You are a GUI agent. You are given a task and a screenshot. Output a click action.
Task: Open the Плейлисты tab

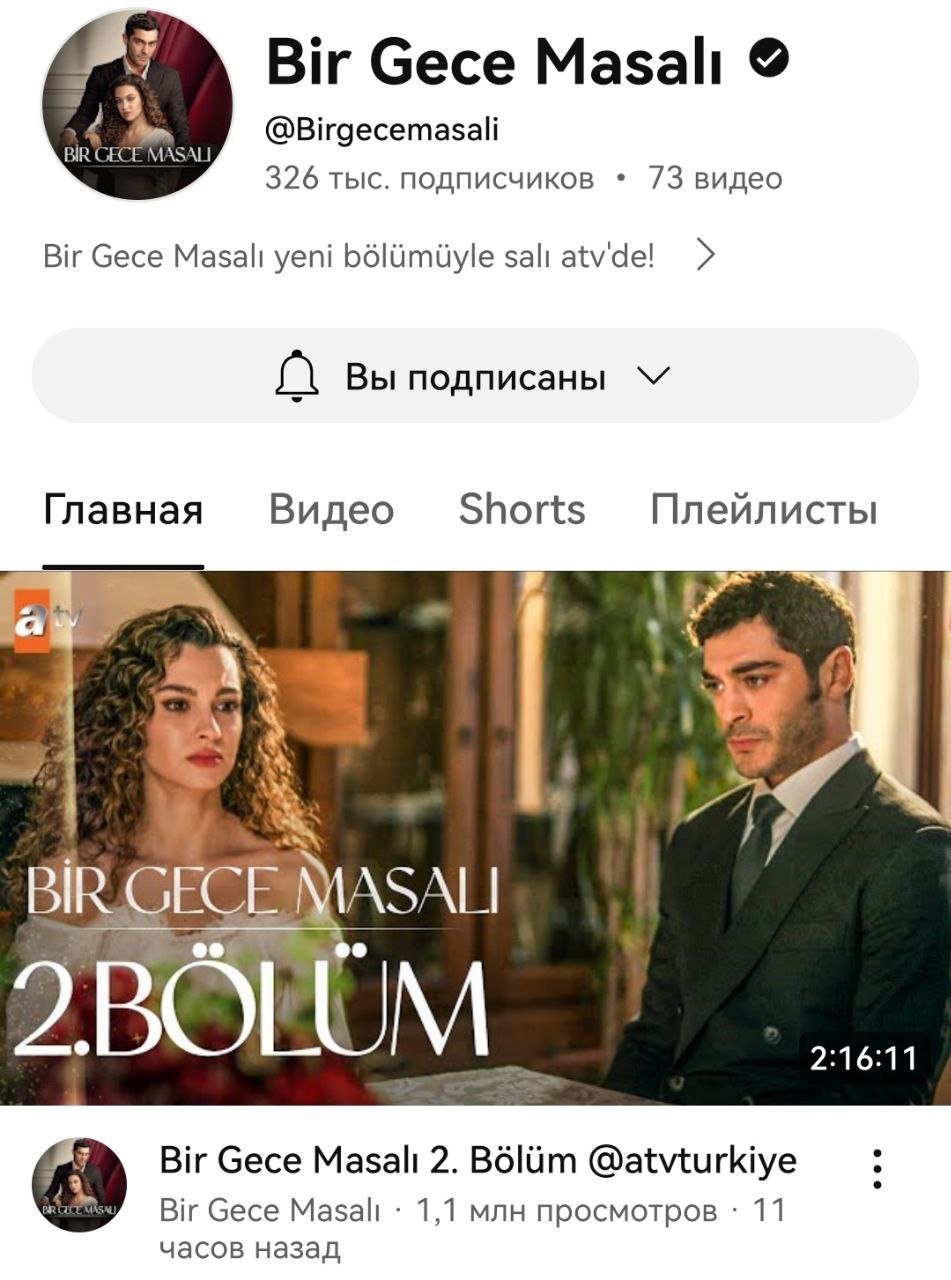[763, 510]
